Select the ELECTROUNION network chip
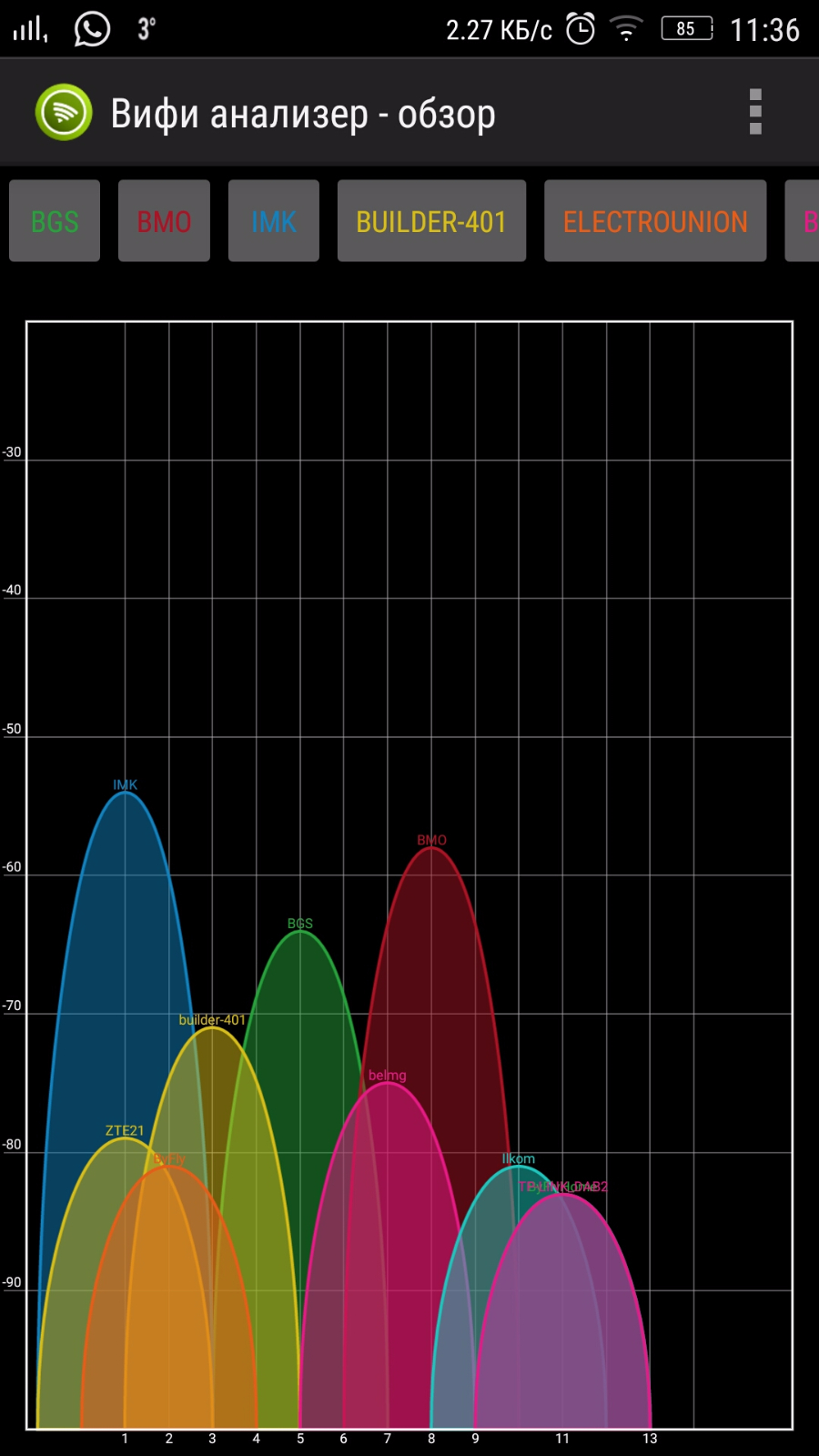This screenshot has width=819, height=1456. coord(655,221)
